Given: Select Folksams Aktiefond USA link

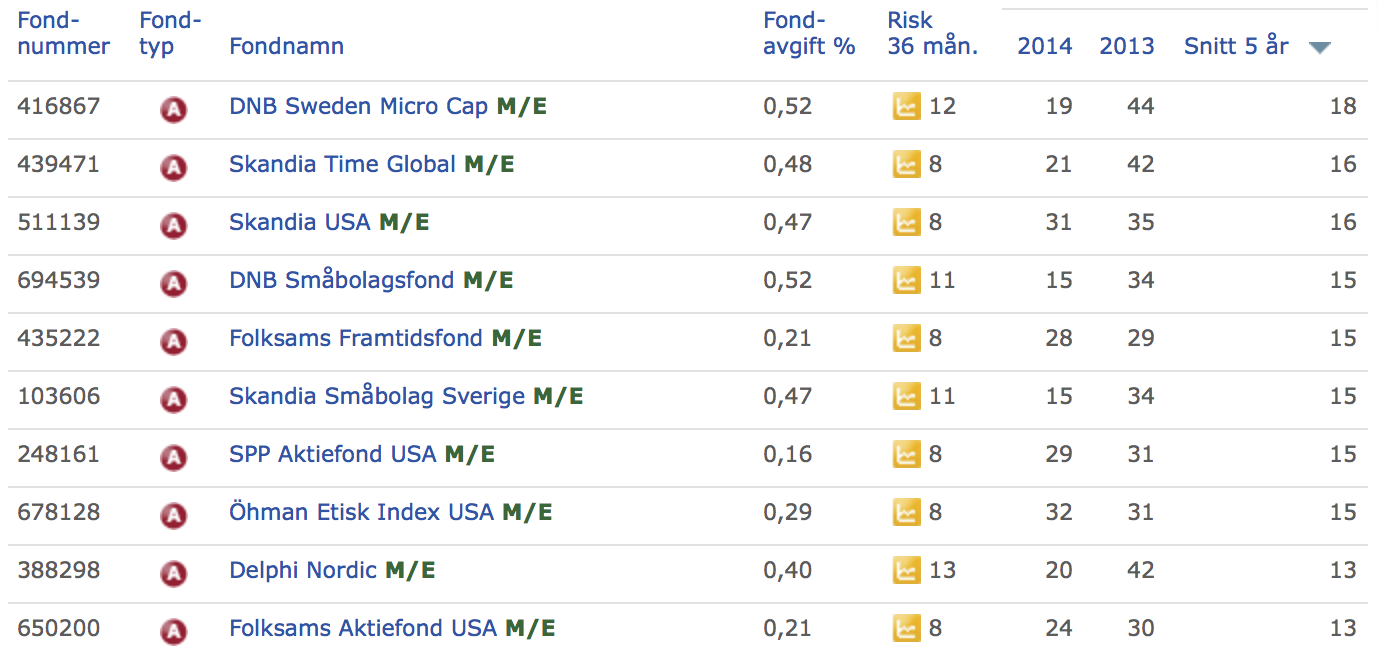Looking at the screenshot, I should pyautogui.click(x=362, y=628).
